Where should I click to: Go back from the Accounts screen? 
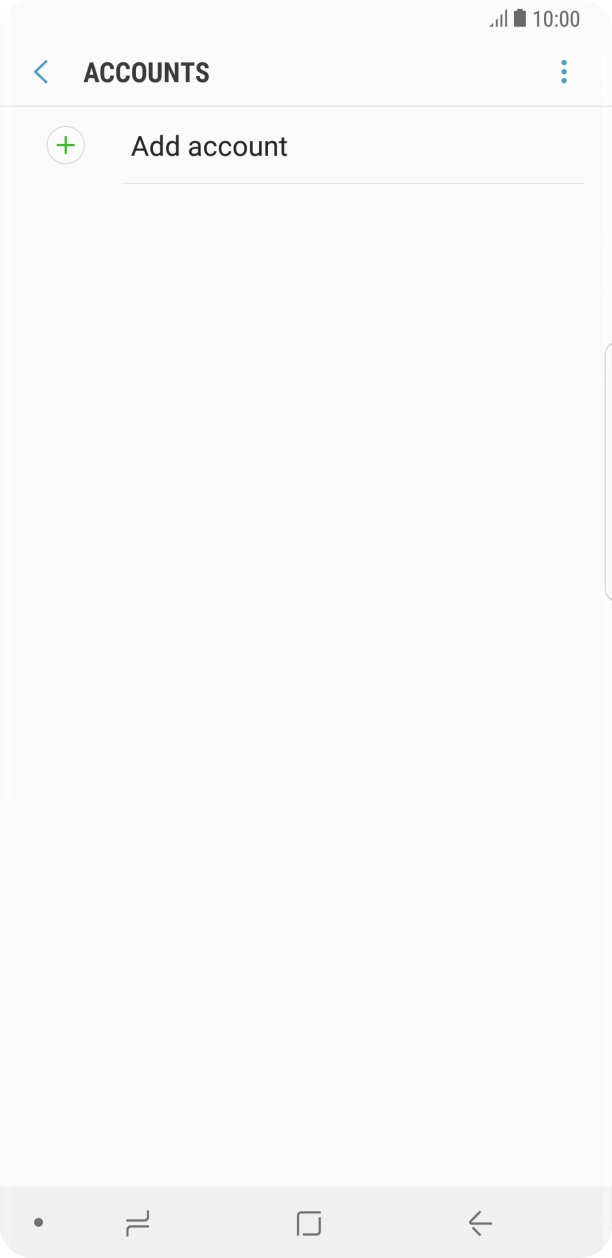[41, 72]
